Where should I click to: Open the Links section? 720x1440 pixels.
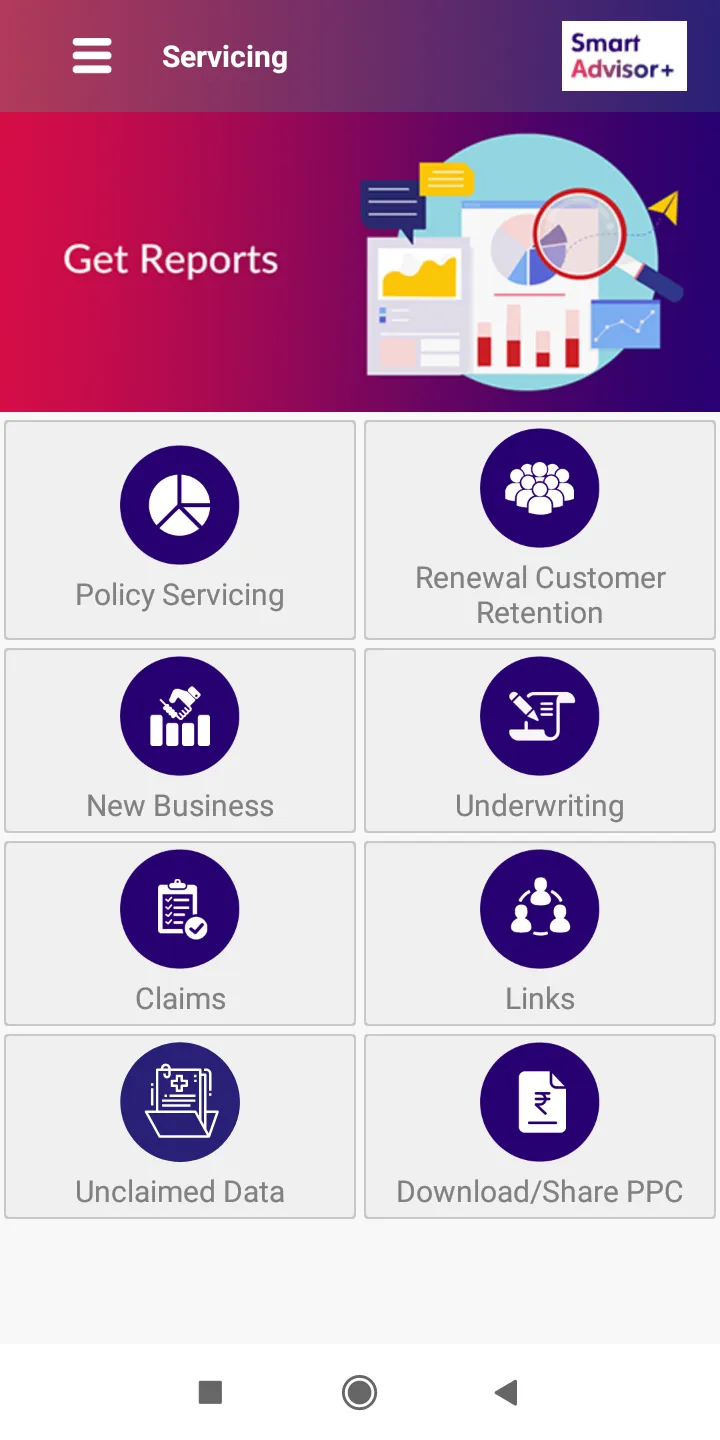[540, 933]
